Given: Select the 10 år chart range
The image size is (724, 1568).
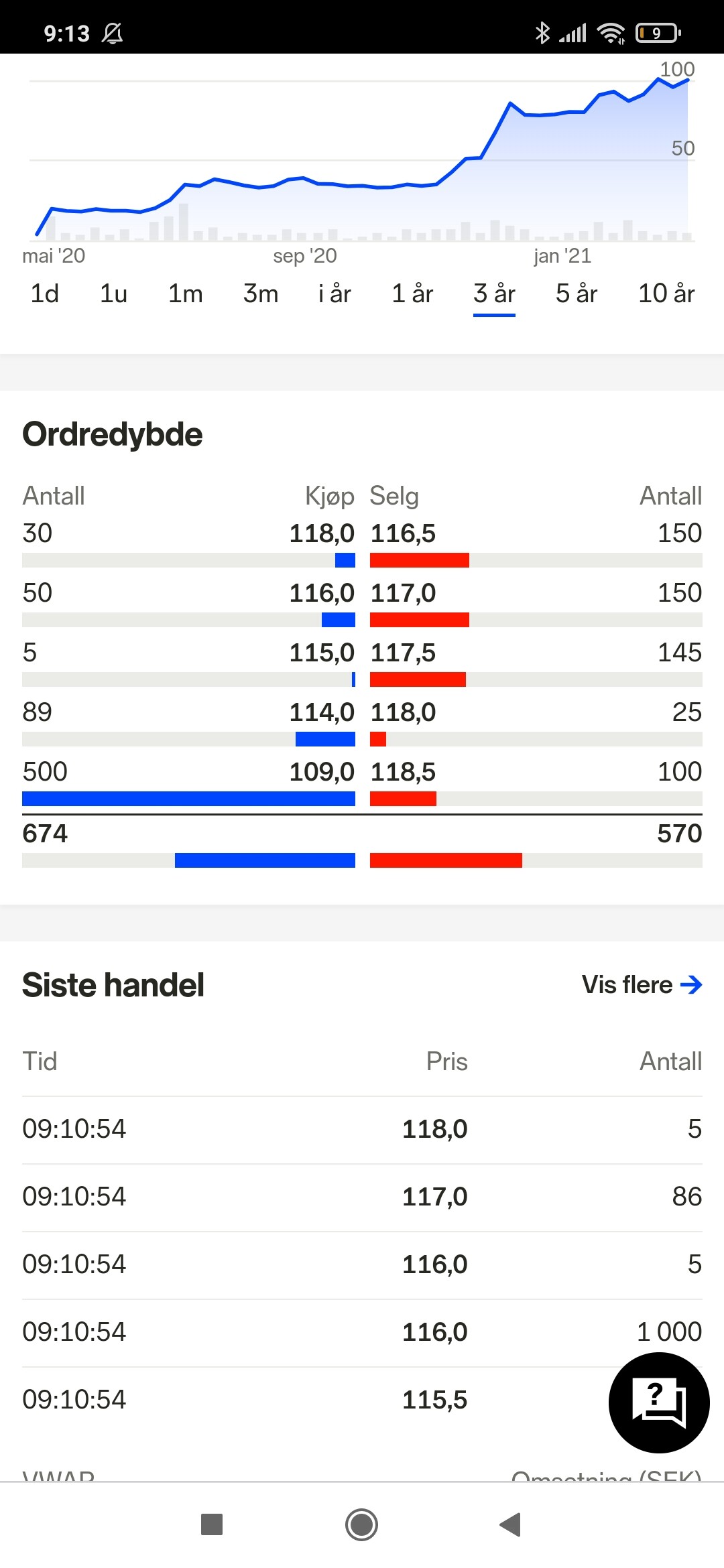Looking at the screenshot, I should (x=666, y=293).
